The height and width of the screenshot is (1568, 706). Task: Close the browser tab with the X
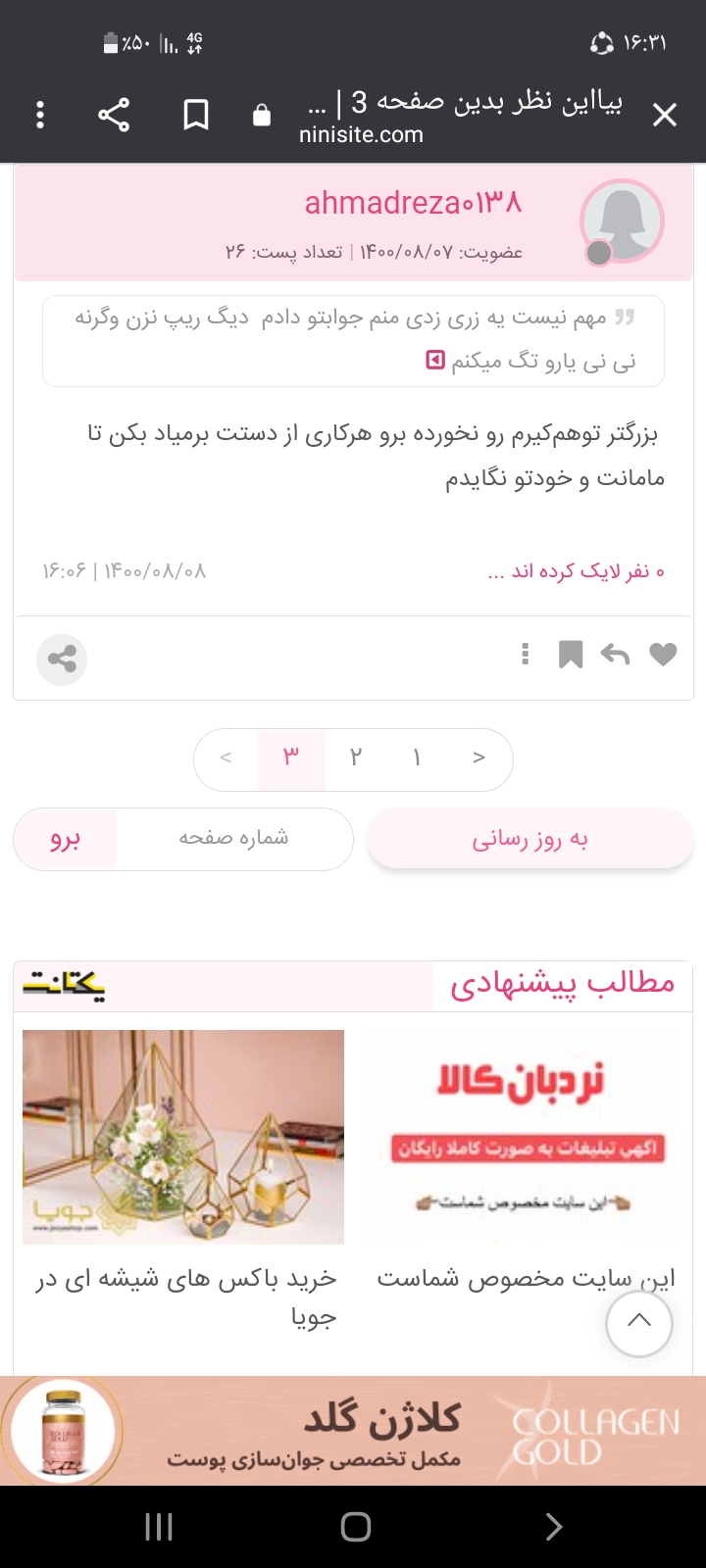[x=665, y=116]
